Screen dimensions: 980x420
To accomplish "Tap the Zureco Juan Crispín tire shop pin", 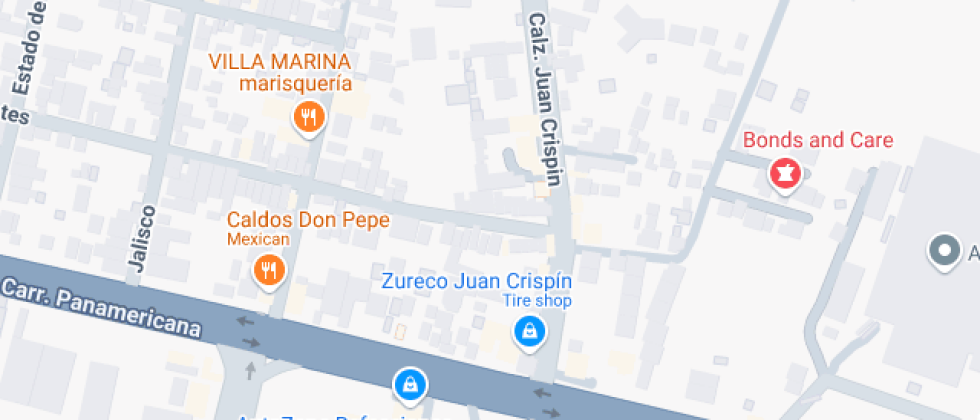I will click(x=528, y=330).
